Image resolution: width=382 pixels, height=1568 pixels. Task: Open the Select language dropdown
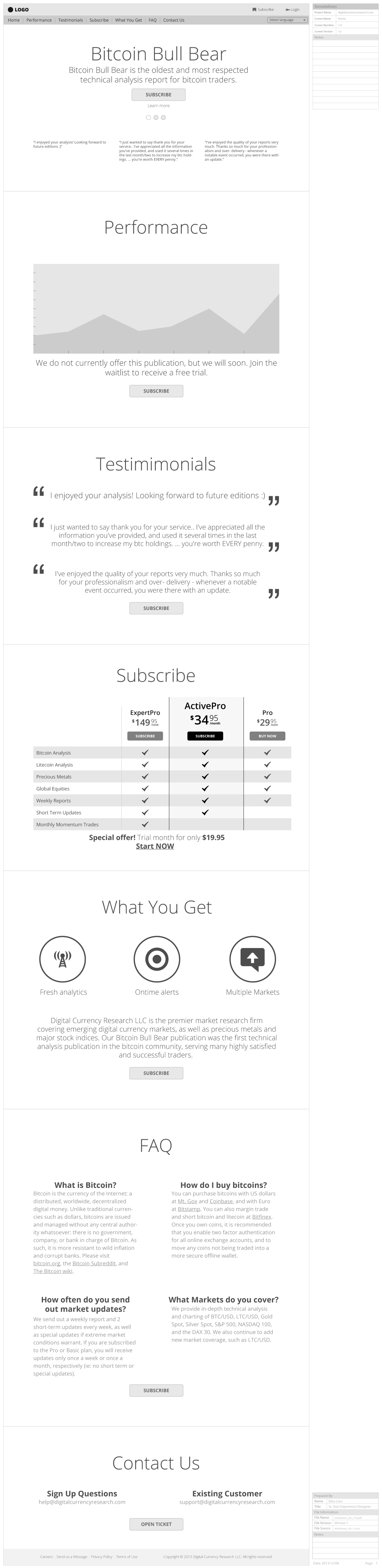[287, 20]
